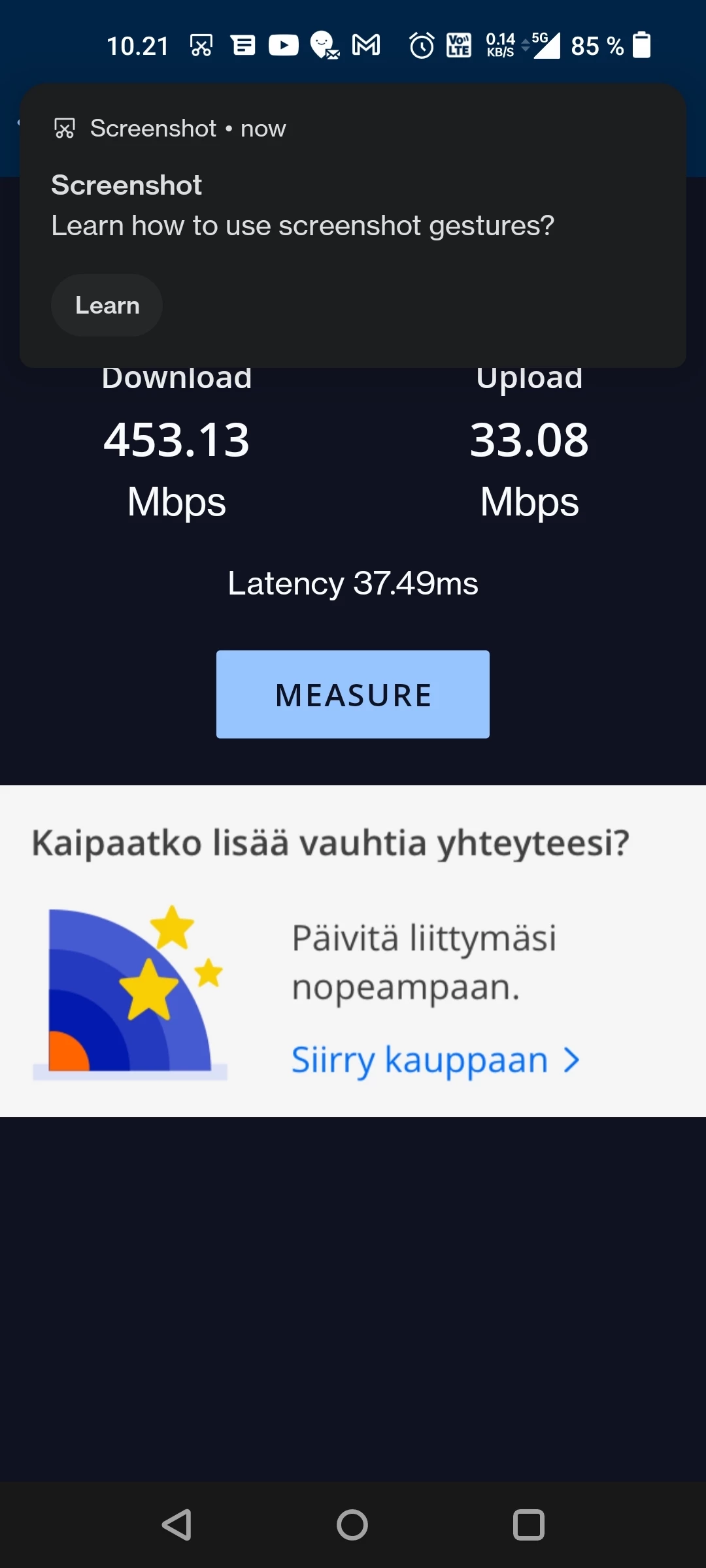Tap Learn in the screenshot notification
This screenshot has width=706, height=1568.
tap(107, 305)
